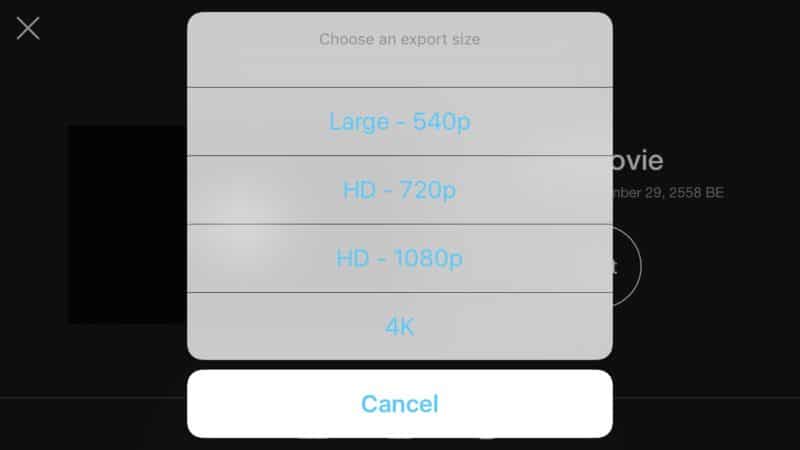Cancel the export size dialog
Image resolution: width=800 pixels, height=450 pixels.
pos(399,404)
